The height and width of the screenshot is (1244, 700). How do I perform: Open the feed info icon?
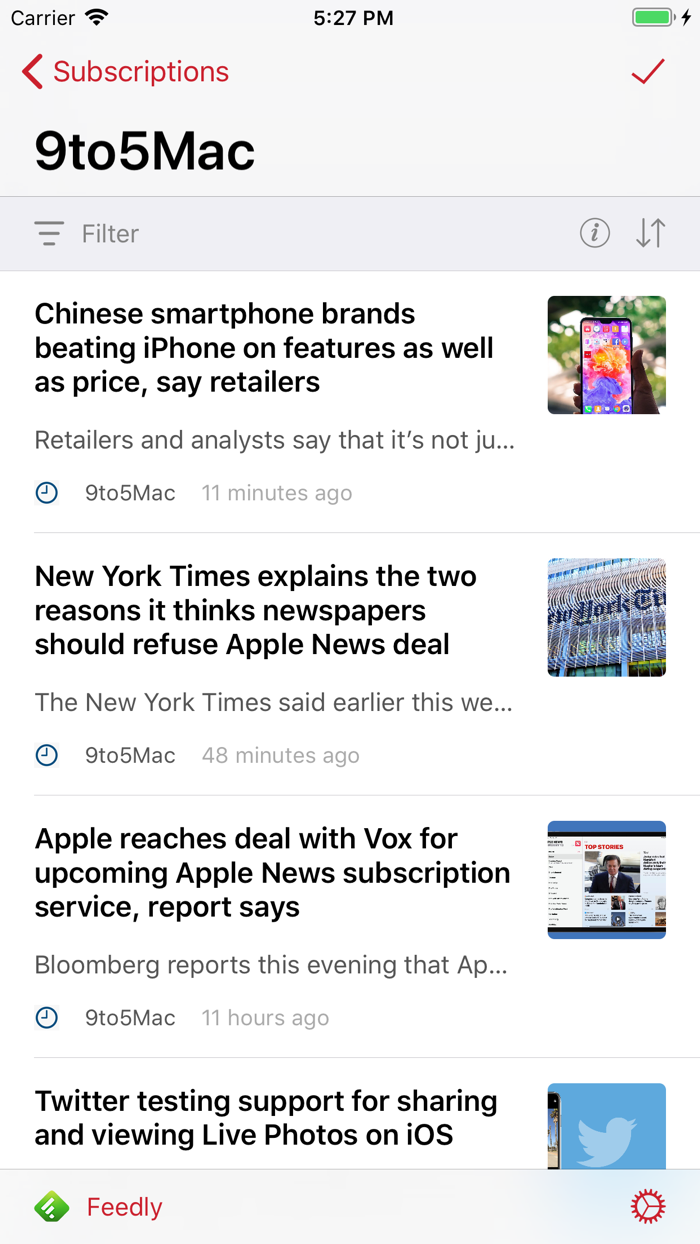[x=595, y=234]
